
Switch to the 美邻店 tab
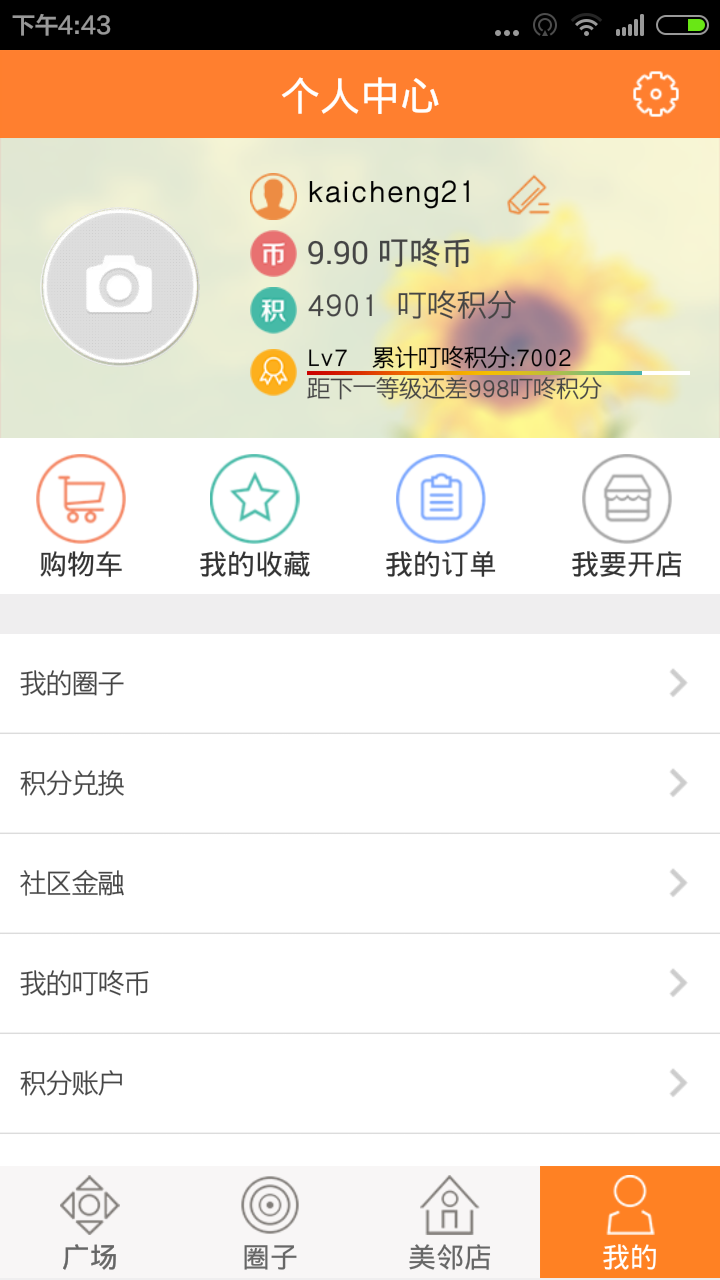[x=450, y=1223]
